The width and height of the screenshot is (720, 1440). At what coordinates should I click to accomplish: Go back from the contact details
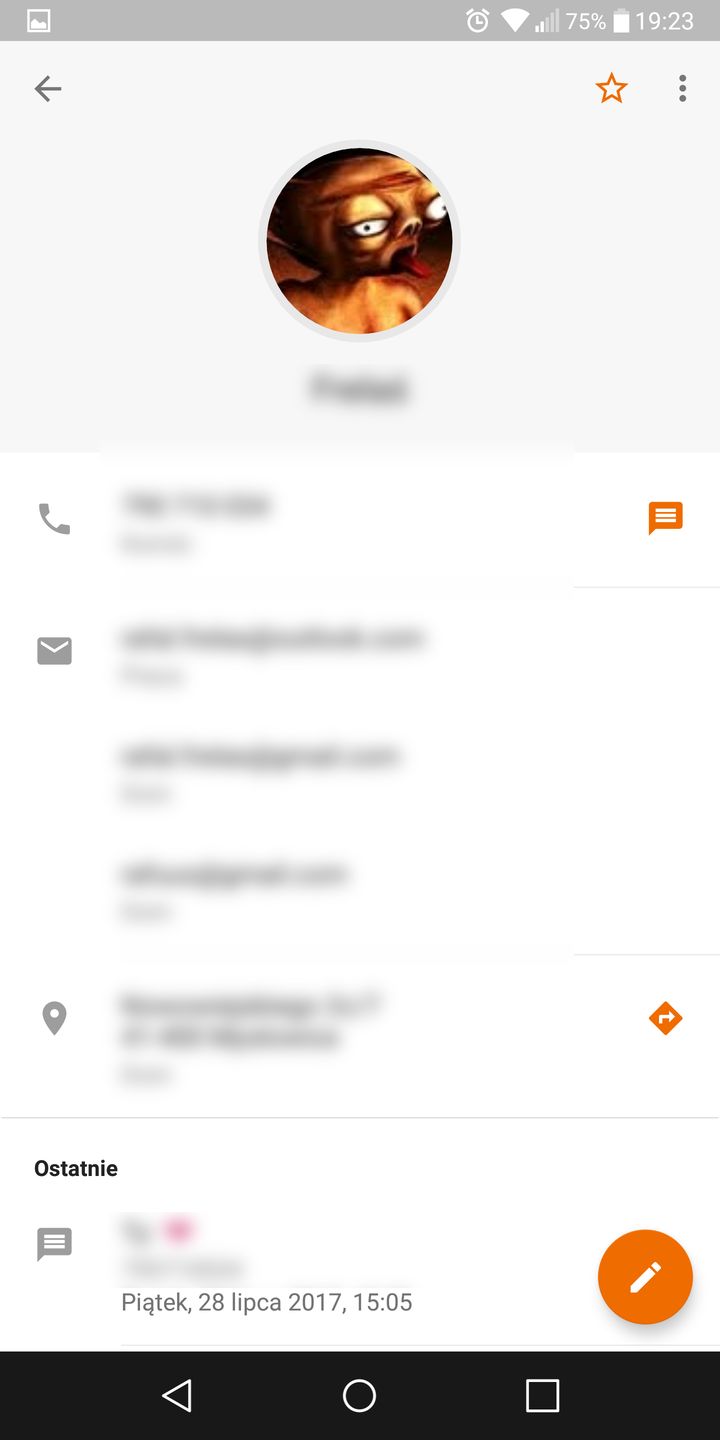click(48, 89)
